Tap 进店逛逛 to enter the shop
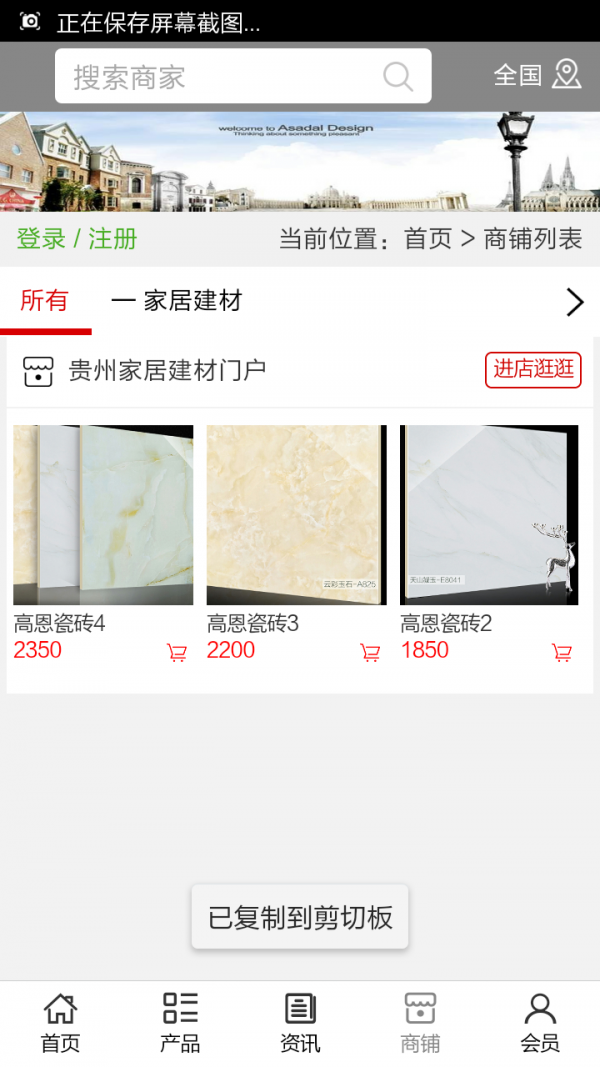This screenshot has width=600, height=1067. pos(533,369)
